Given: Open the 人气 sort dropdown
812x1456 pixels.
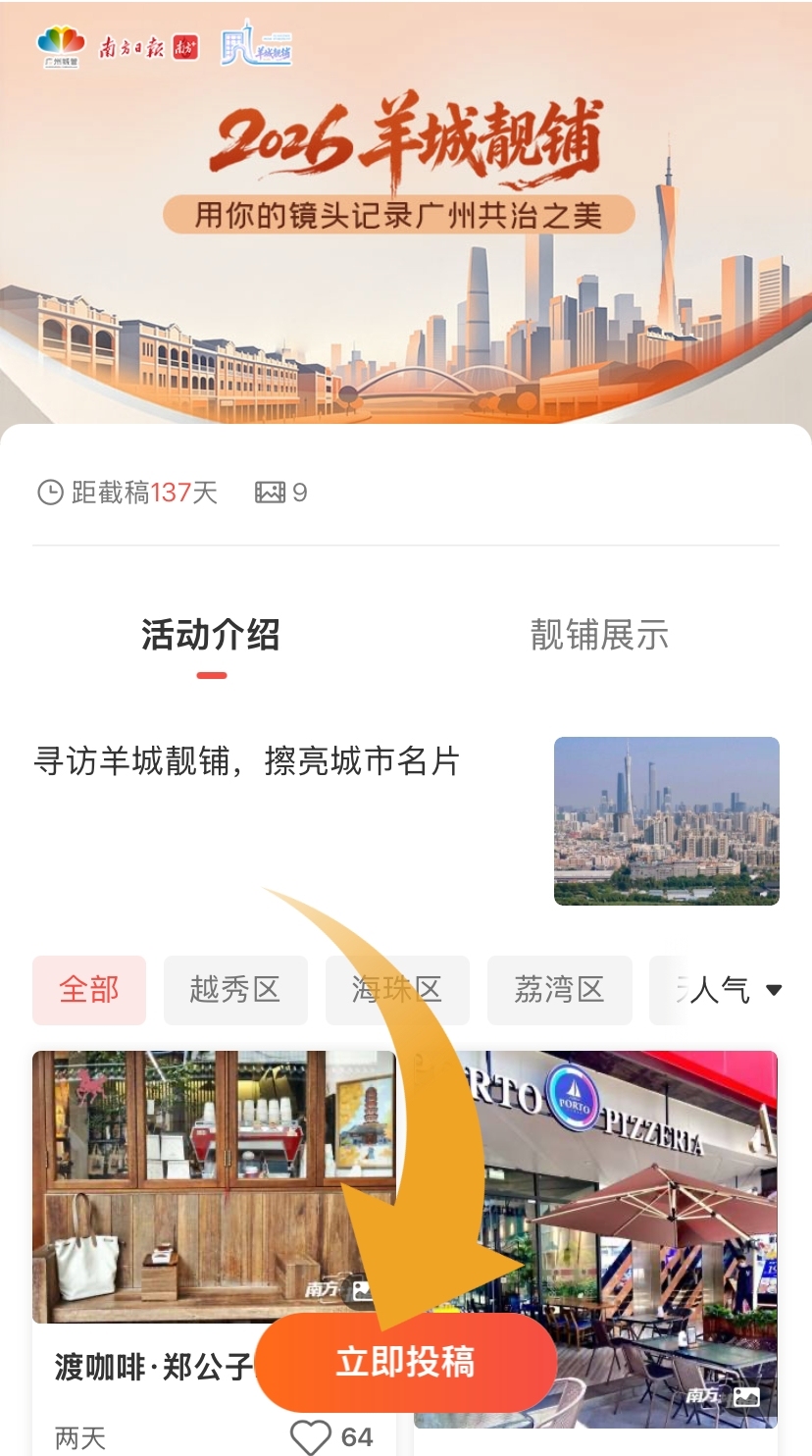Looking at the screenshot, I should tap(736, 990).
